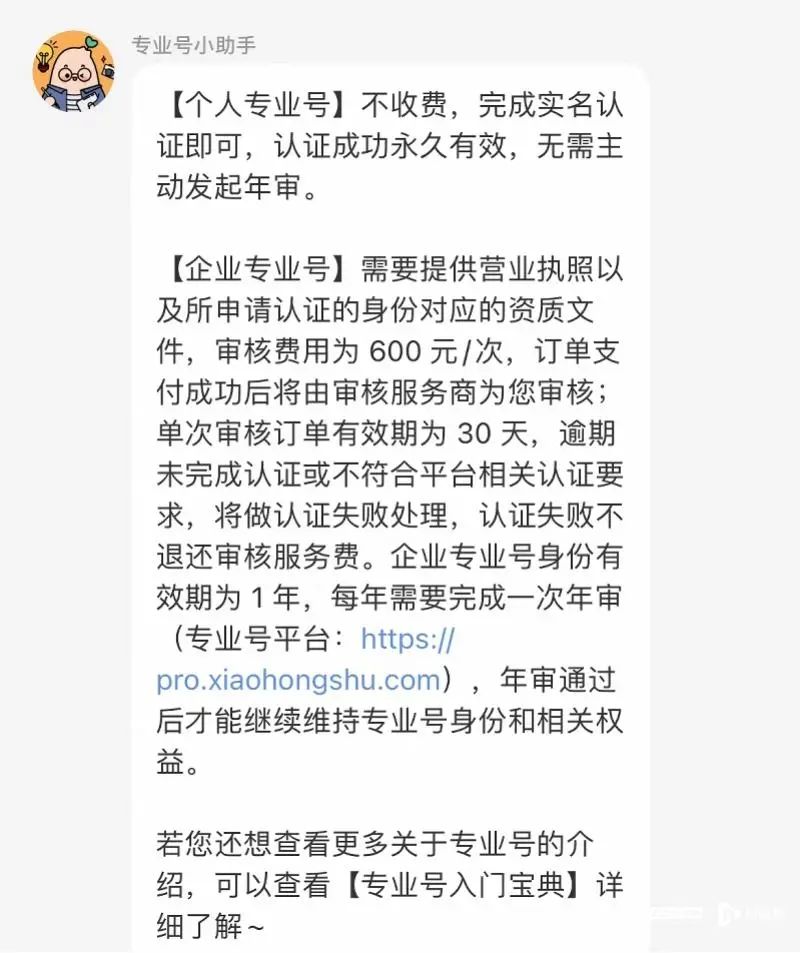Open the pro.xiaohongshu.com link

(298, 680)
